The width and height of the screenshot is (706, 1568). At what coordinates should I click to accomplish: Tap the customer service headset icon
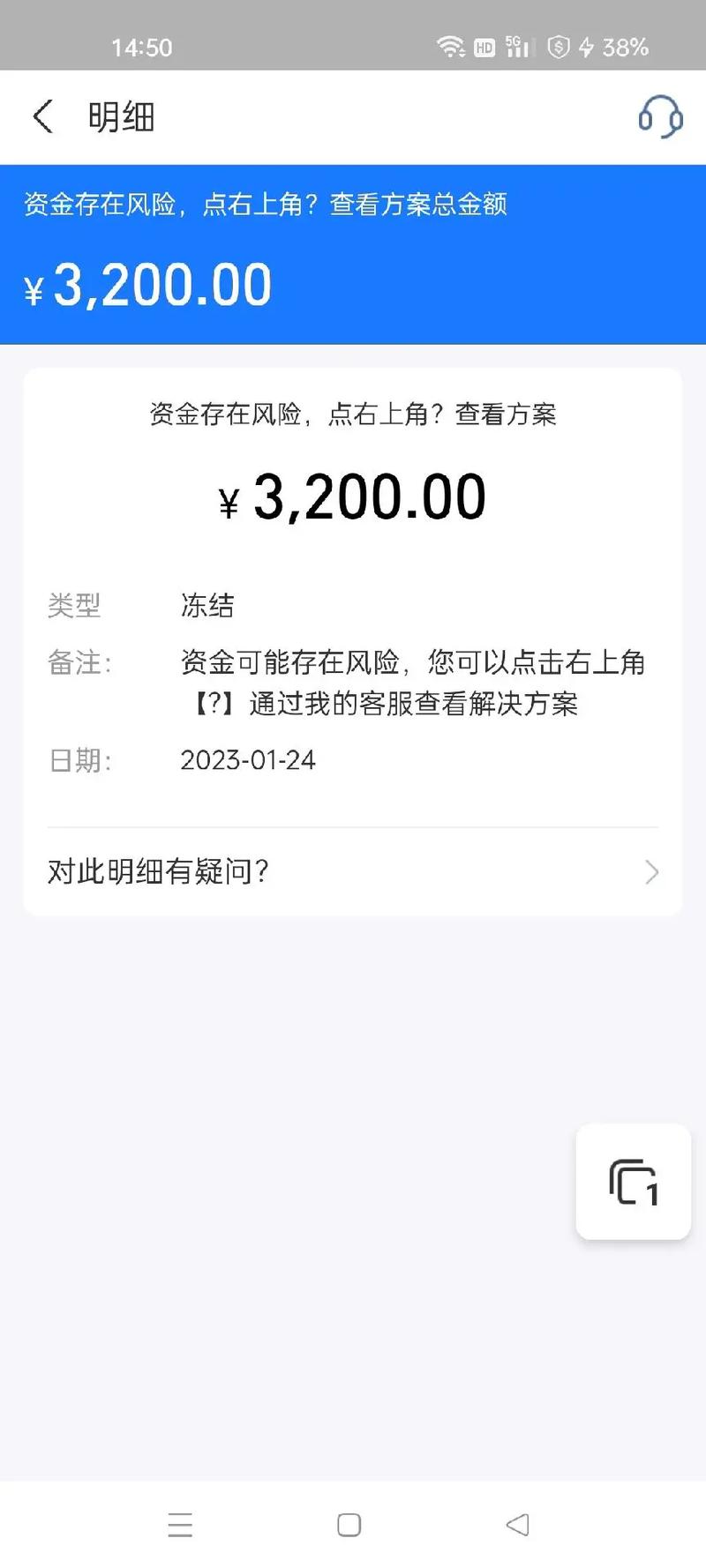[660, 117]
